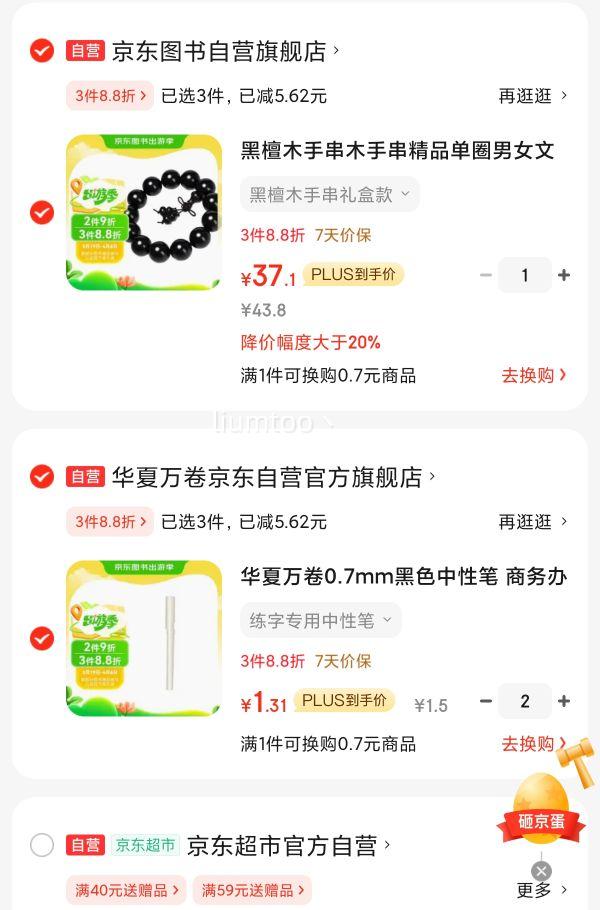
Task: Open 黑檀木手串 product image
Action: [144, 213]
